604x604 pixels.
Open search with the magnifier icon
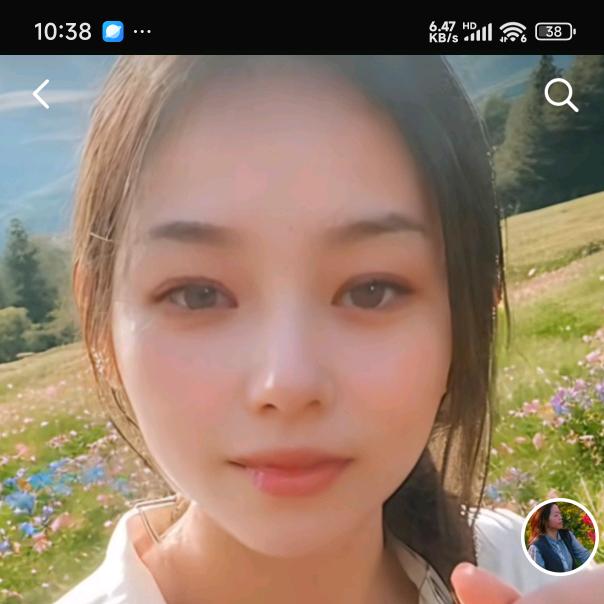click(x=561, y=95)
